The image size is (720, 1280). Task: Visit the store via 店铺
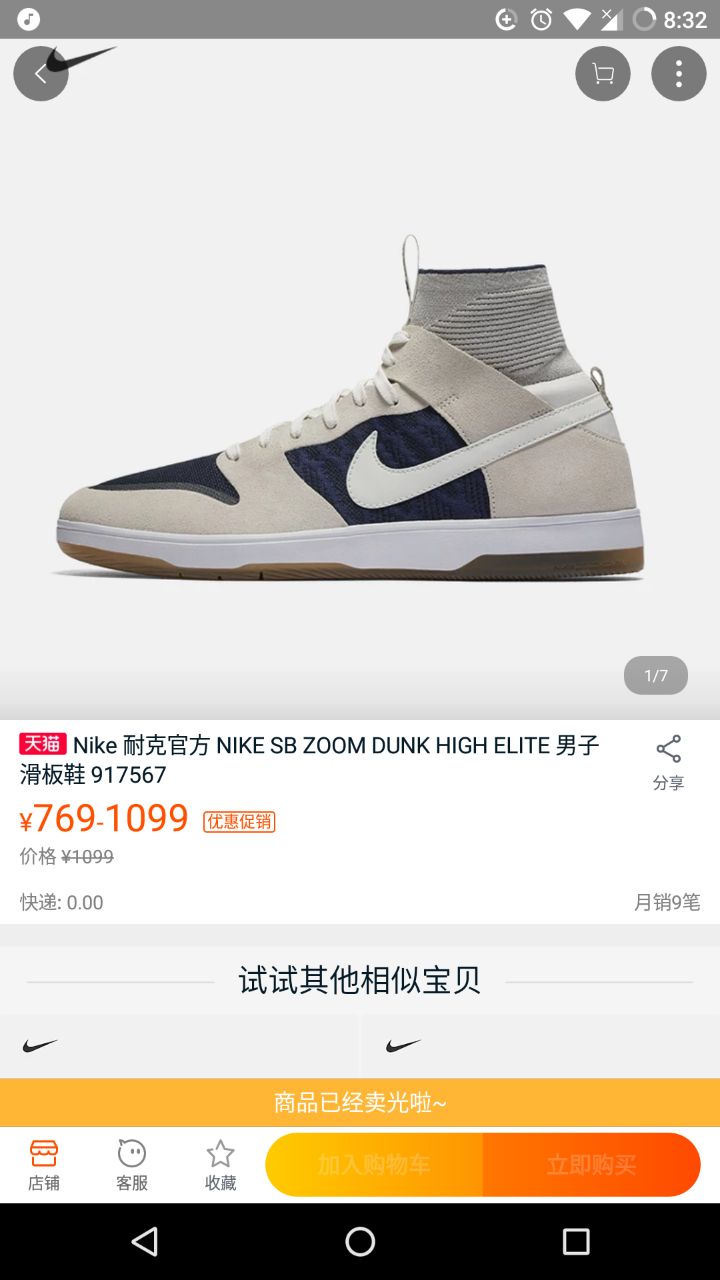click(44, 1165)
